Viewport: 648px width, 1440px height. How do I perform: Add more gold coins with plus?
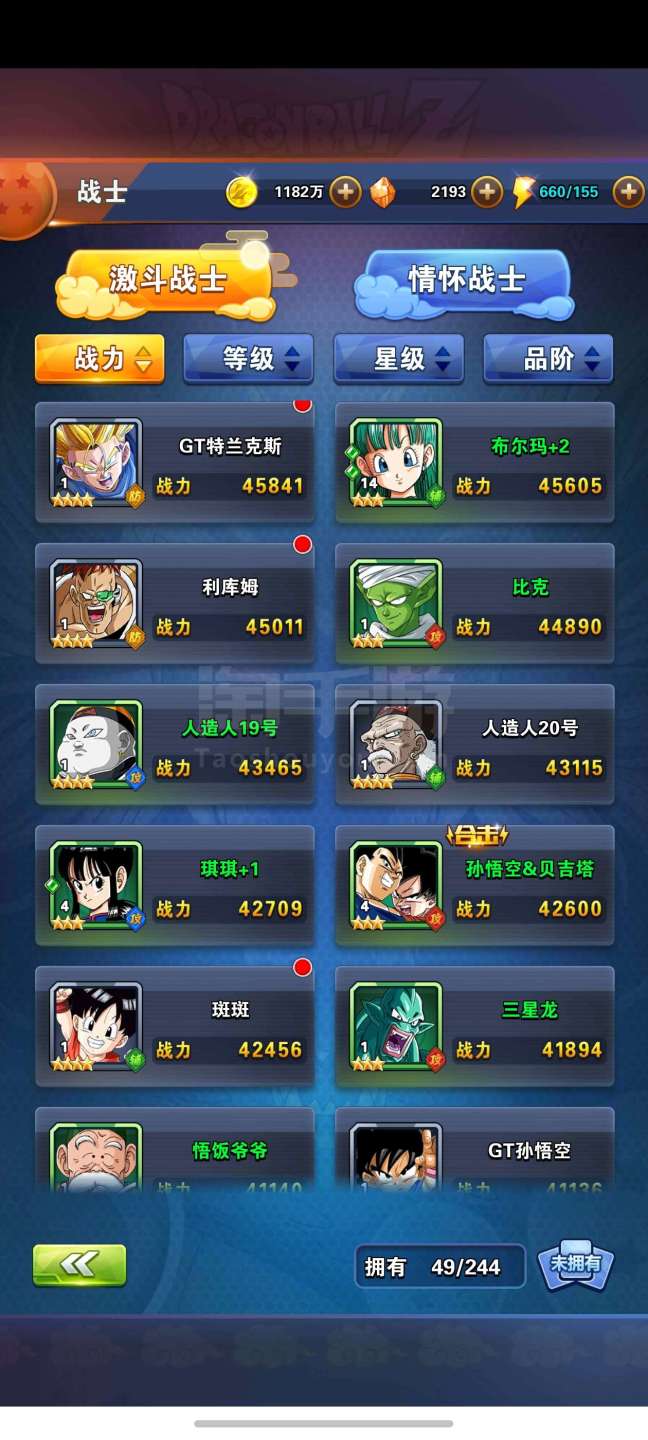pyautogui.click(x=345, y=191)
